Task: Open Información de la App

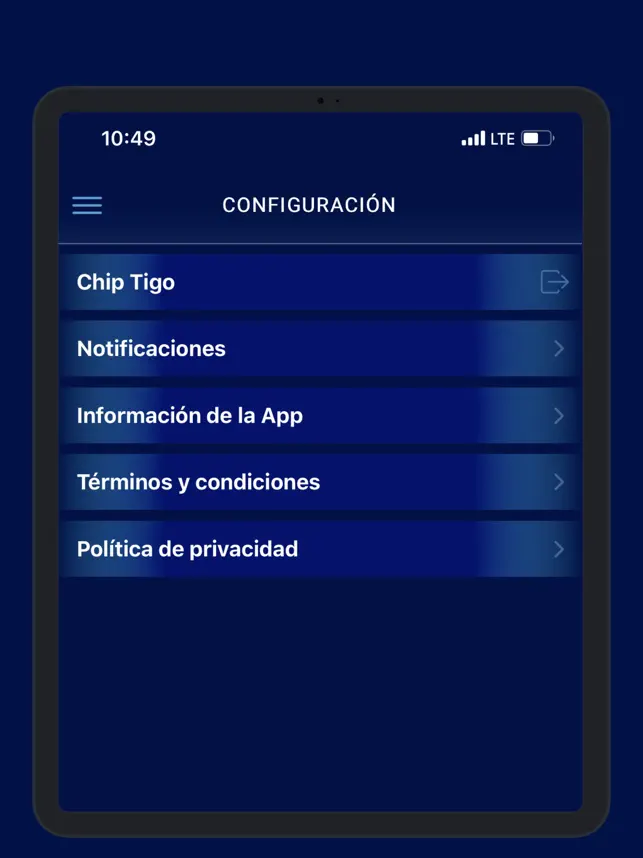Action: pos(320,415)
